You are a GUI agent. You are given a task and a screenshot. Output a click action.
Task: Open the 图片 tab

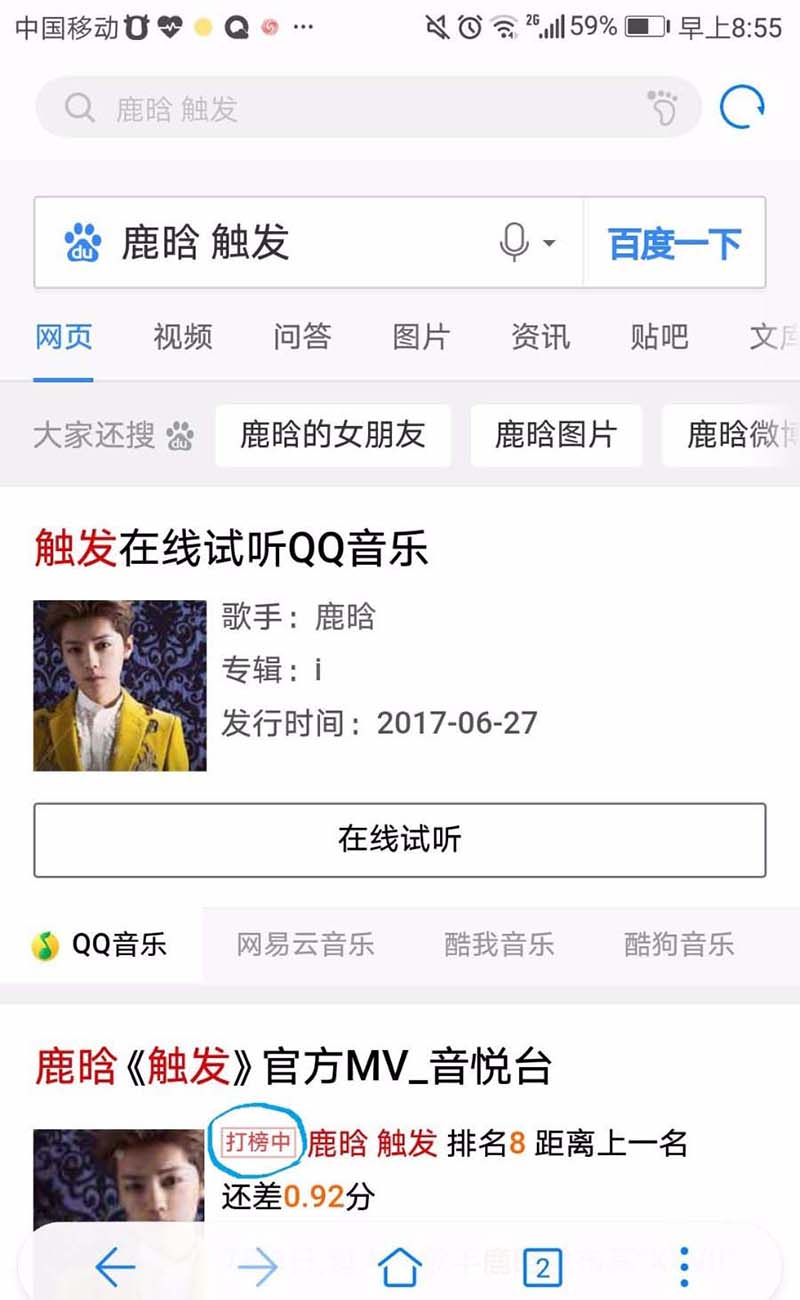(x=420, y=336)
